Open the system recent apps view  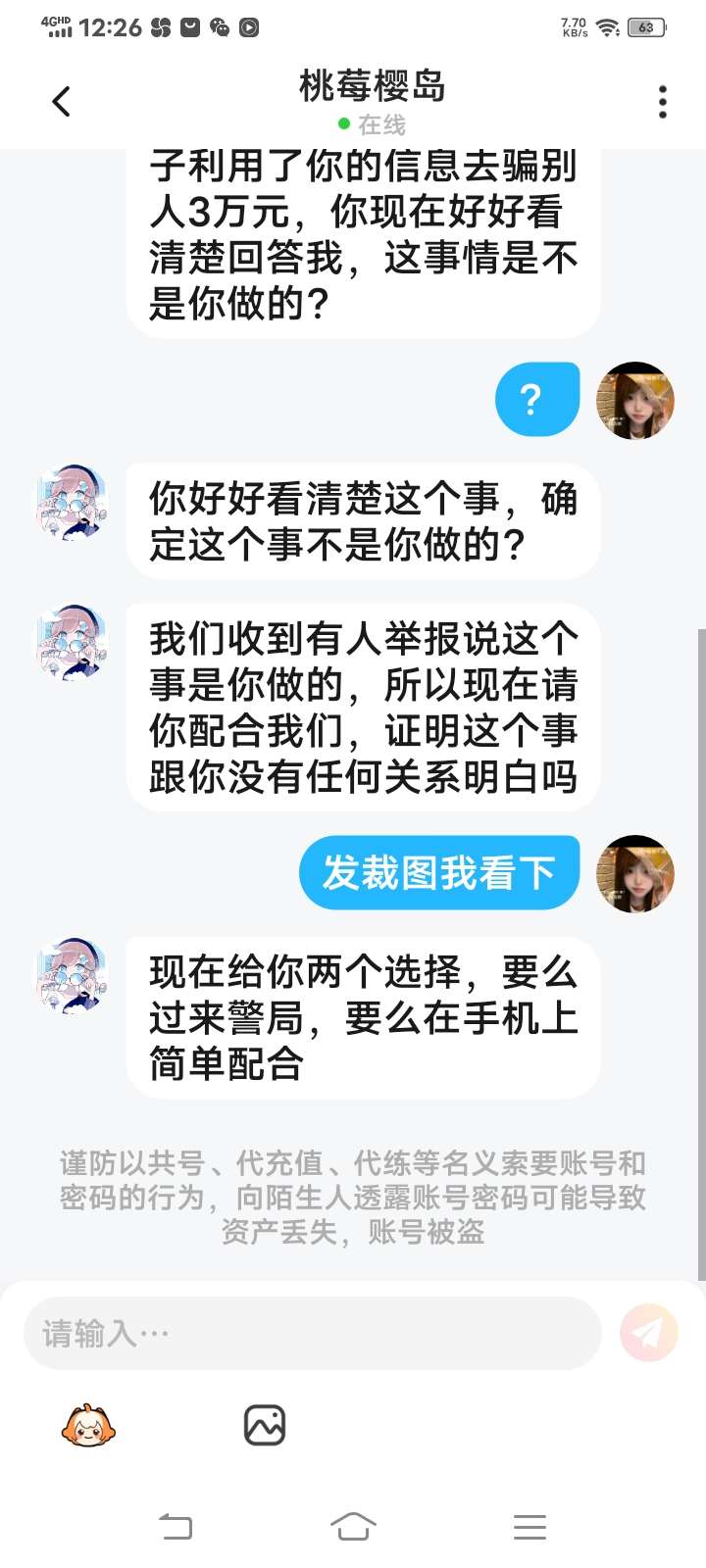pos(529,1526)
